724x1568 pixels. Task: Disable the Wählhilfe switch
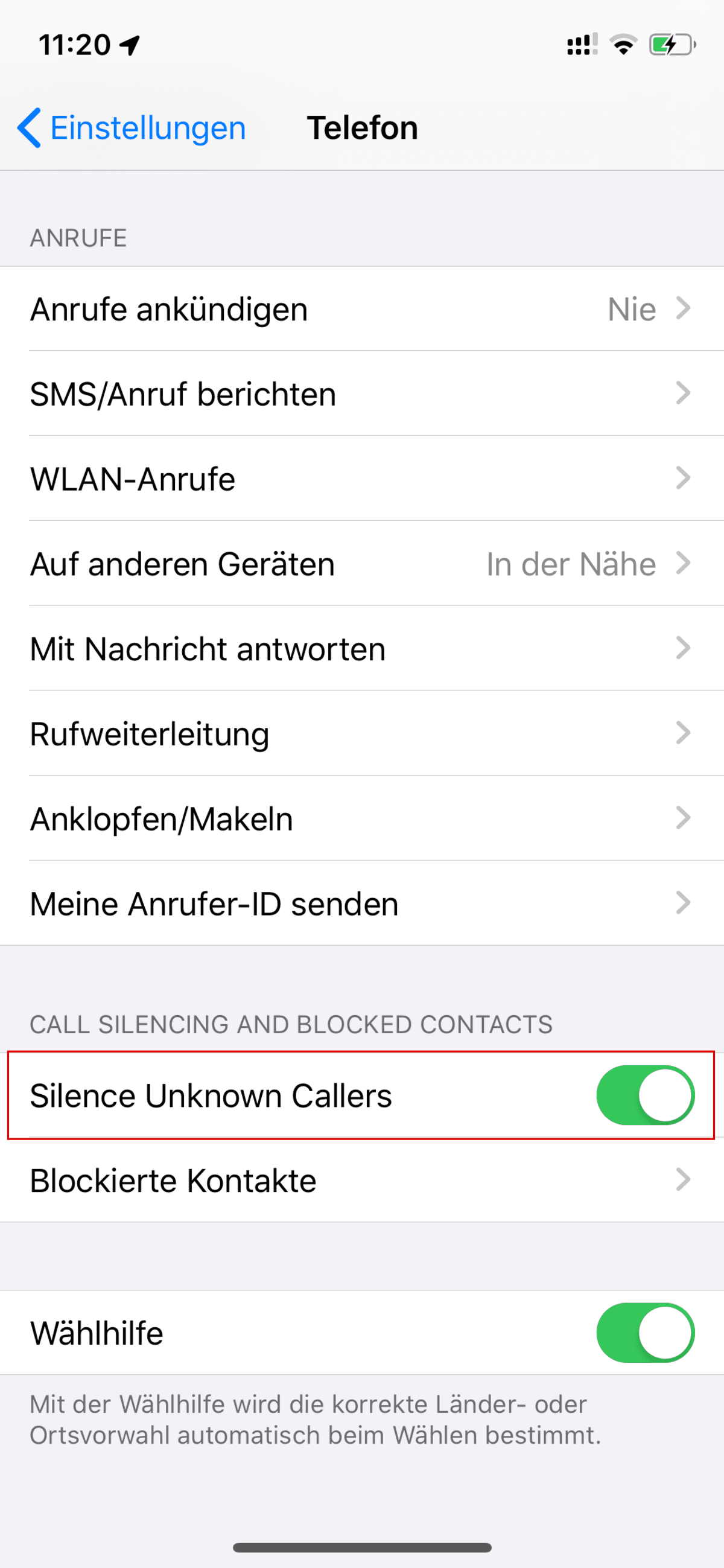[x=645, y=1333]
